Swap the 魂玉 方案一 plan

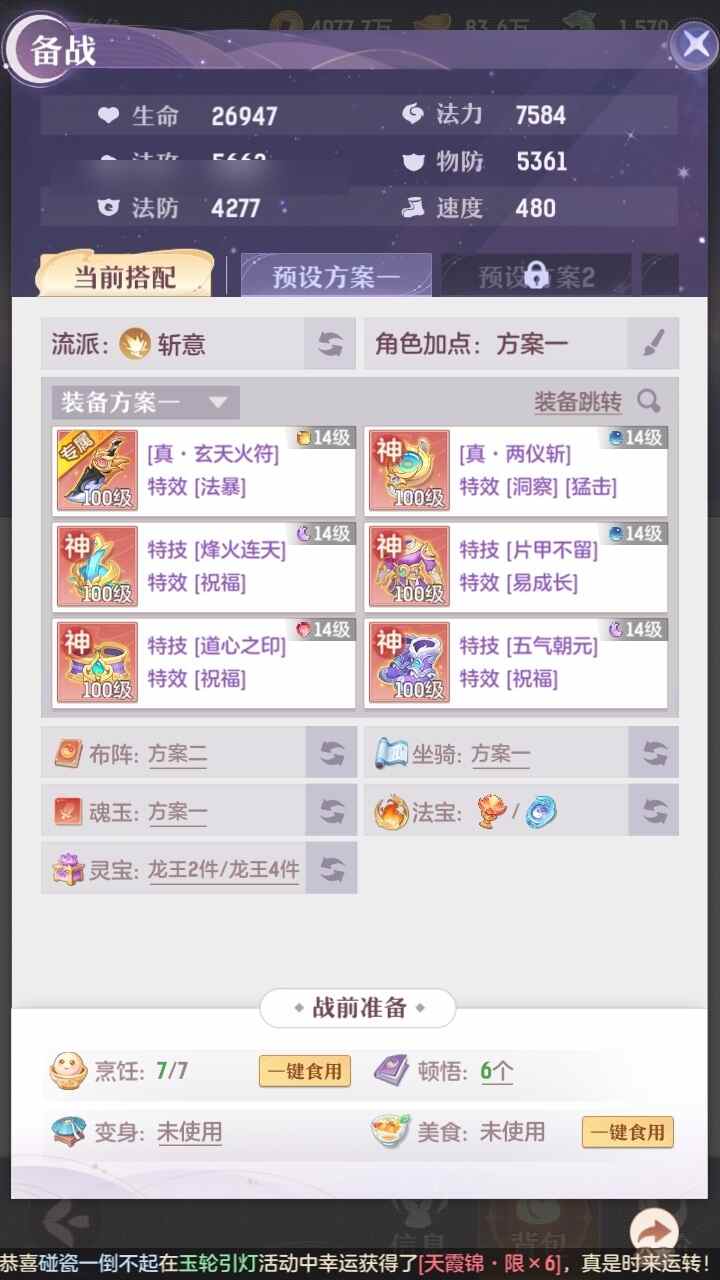coord(331,811)
